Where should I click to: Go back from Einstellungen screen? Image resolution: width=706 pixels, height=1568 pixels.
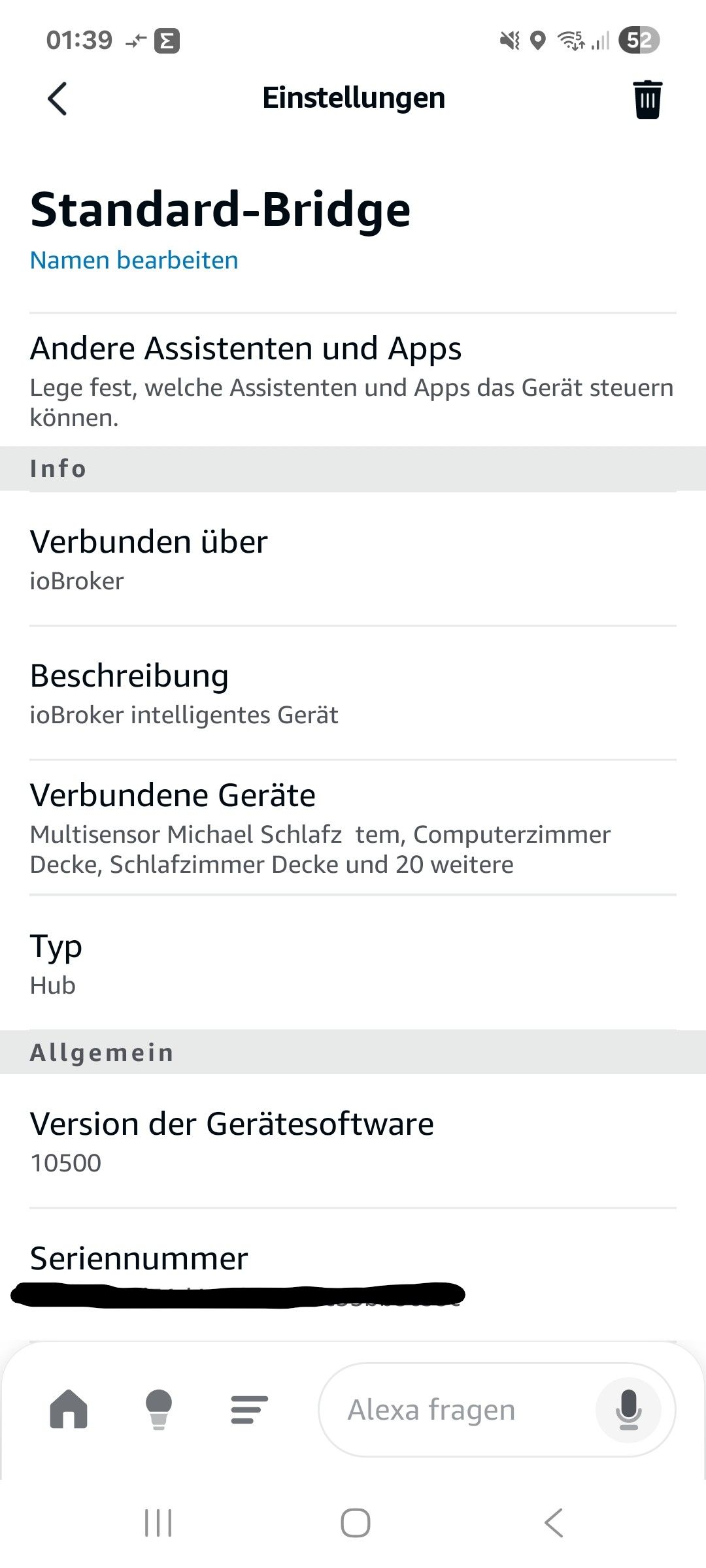click(58, 99)
